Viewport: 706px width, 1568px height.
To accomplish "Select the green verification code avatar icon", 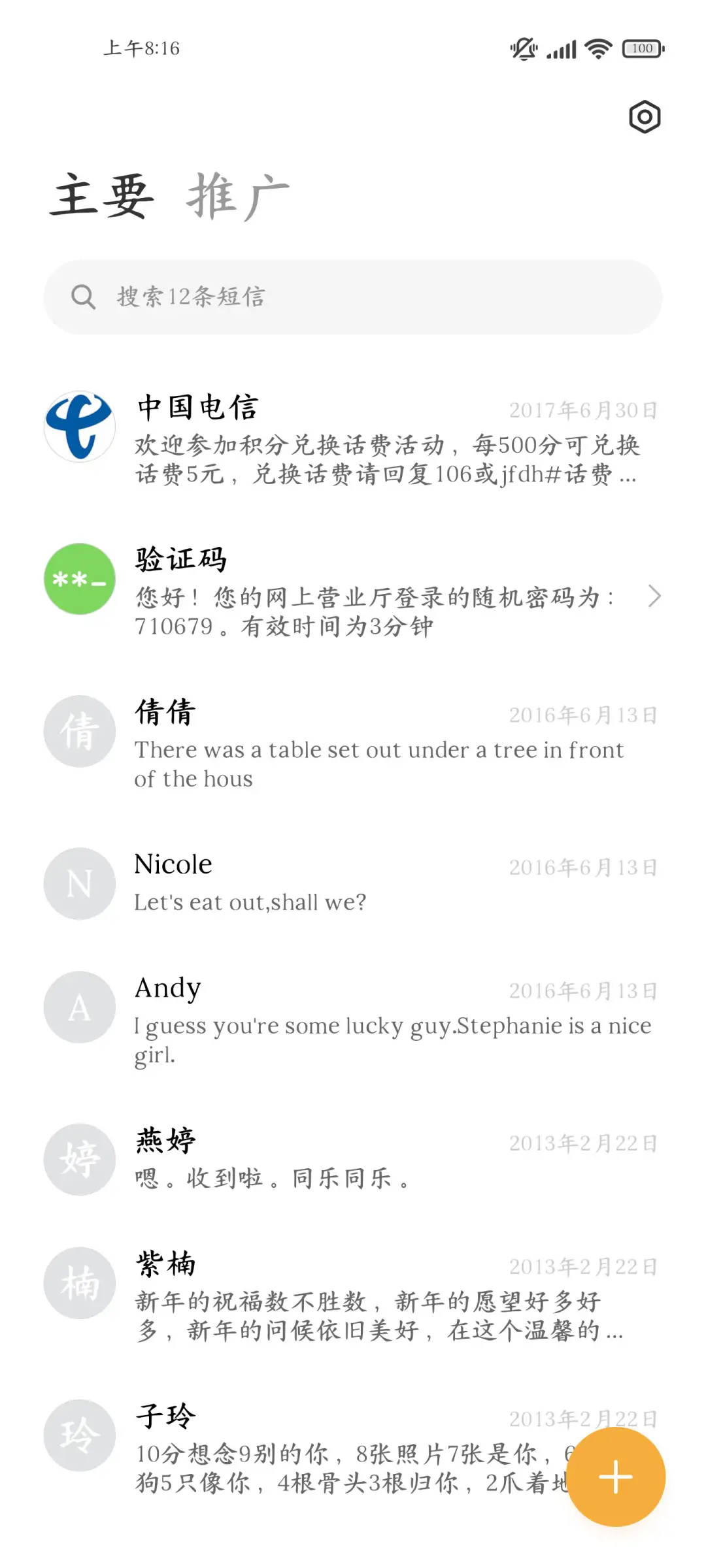I will (x=78, y=579).
